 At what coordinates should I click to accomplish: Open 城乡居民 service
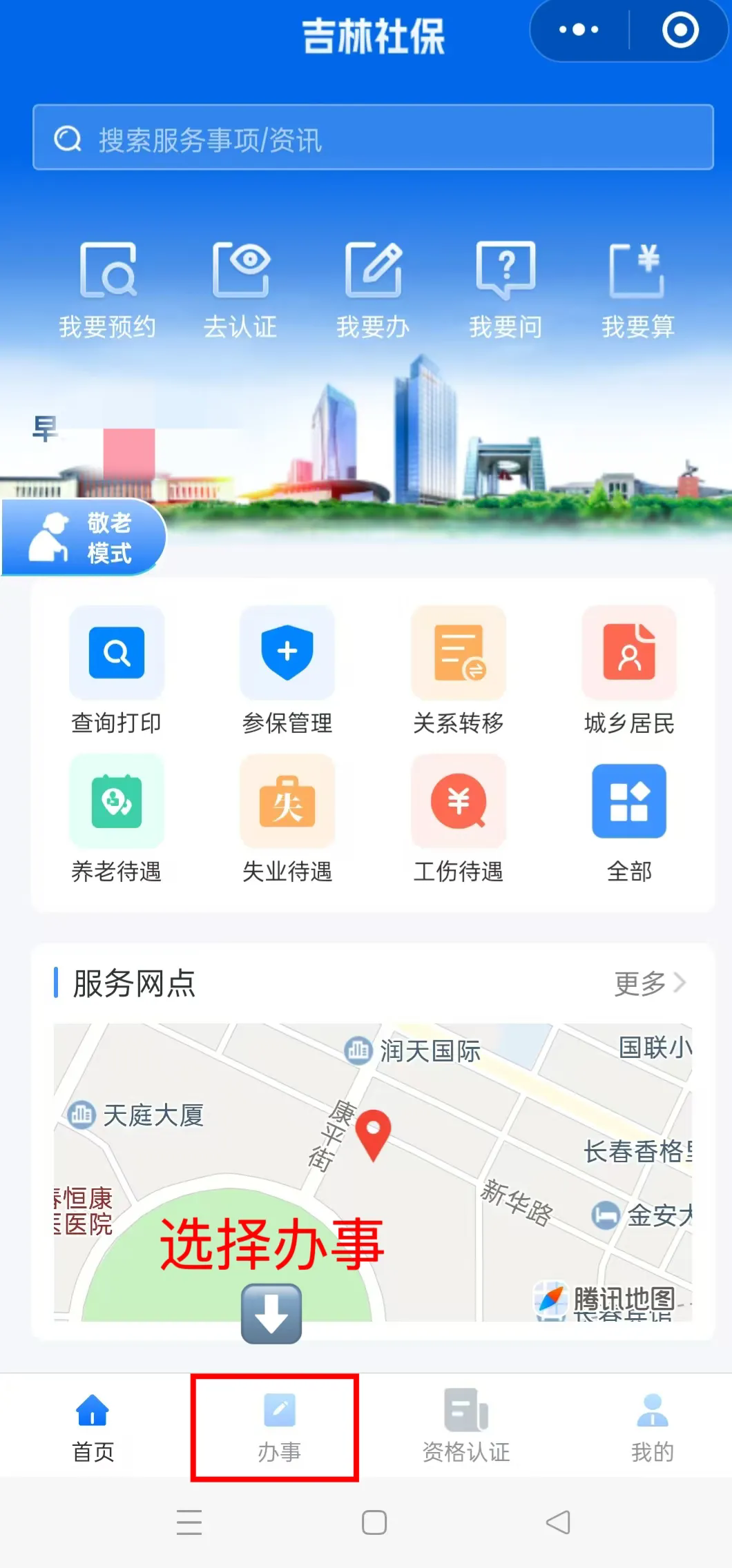coord(629,669)
